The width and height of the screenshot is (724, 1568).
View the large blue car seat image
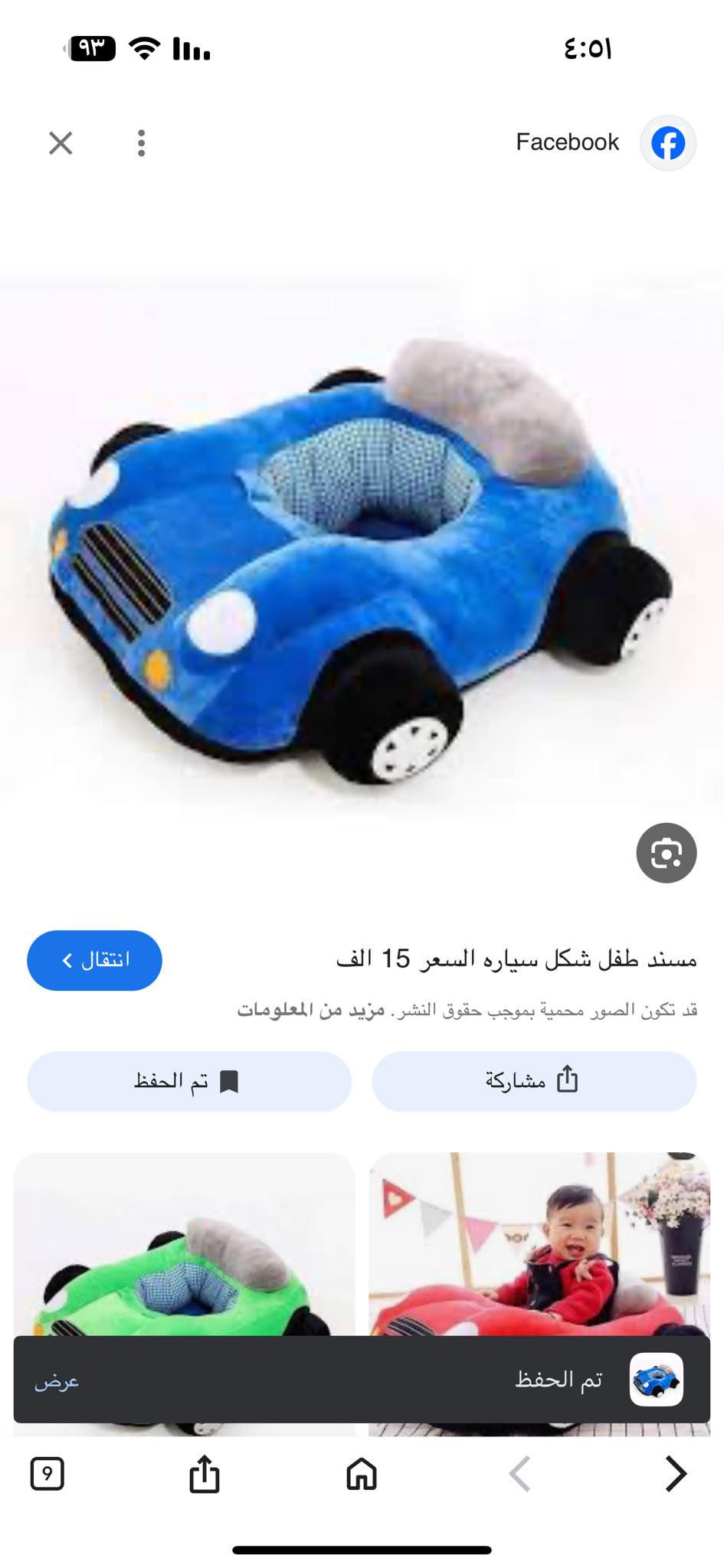pyautogui.click(x=360, y=551)
